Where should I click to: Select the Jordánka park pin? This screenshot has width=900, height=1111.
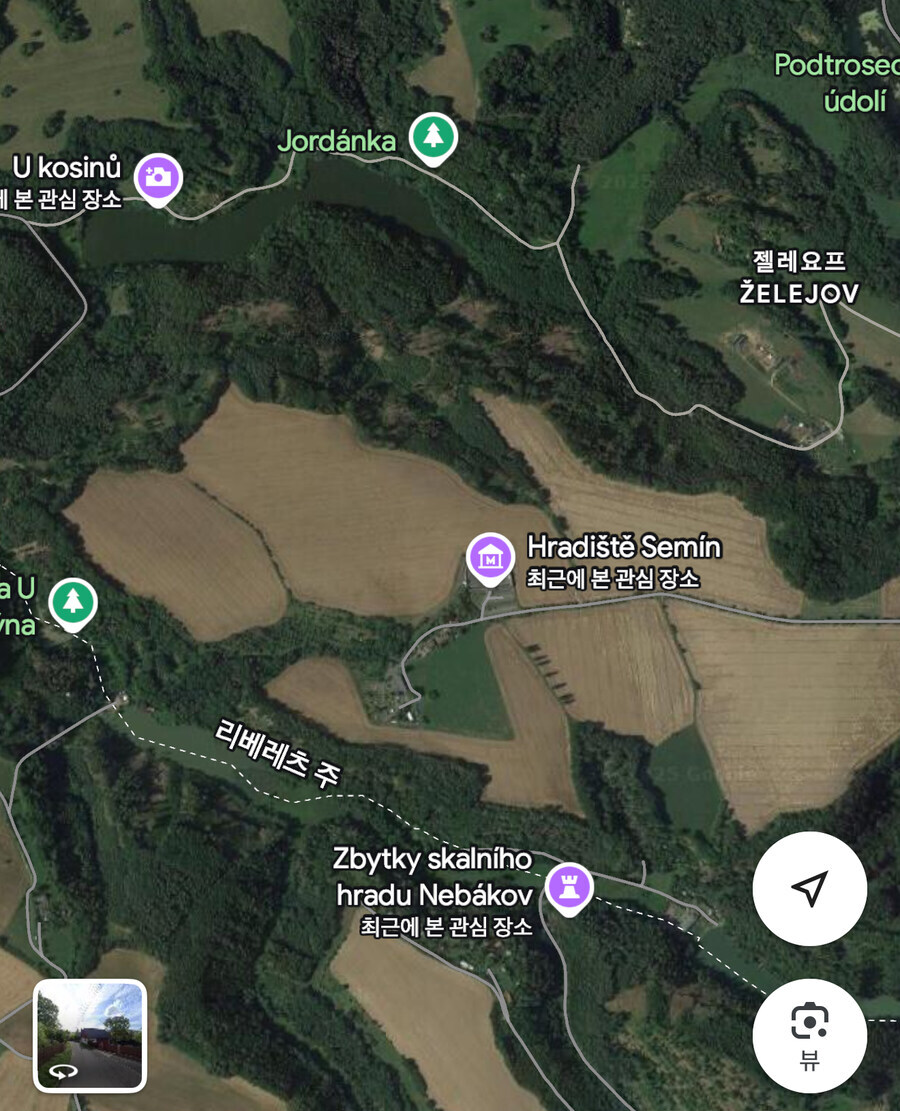(433, 138)
